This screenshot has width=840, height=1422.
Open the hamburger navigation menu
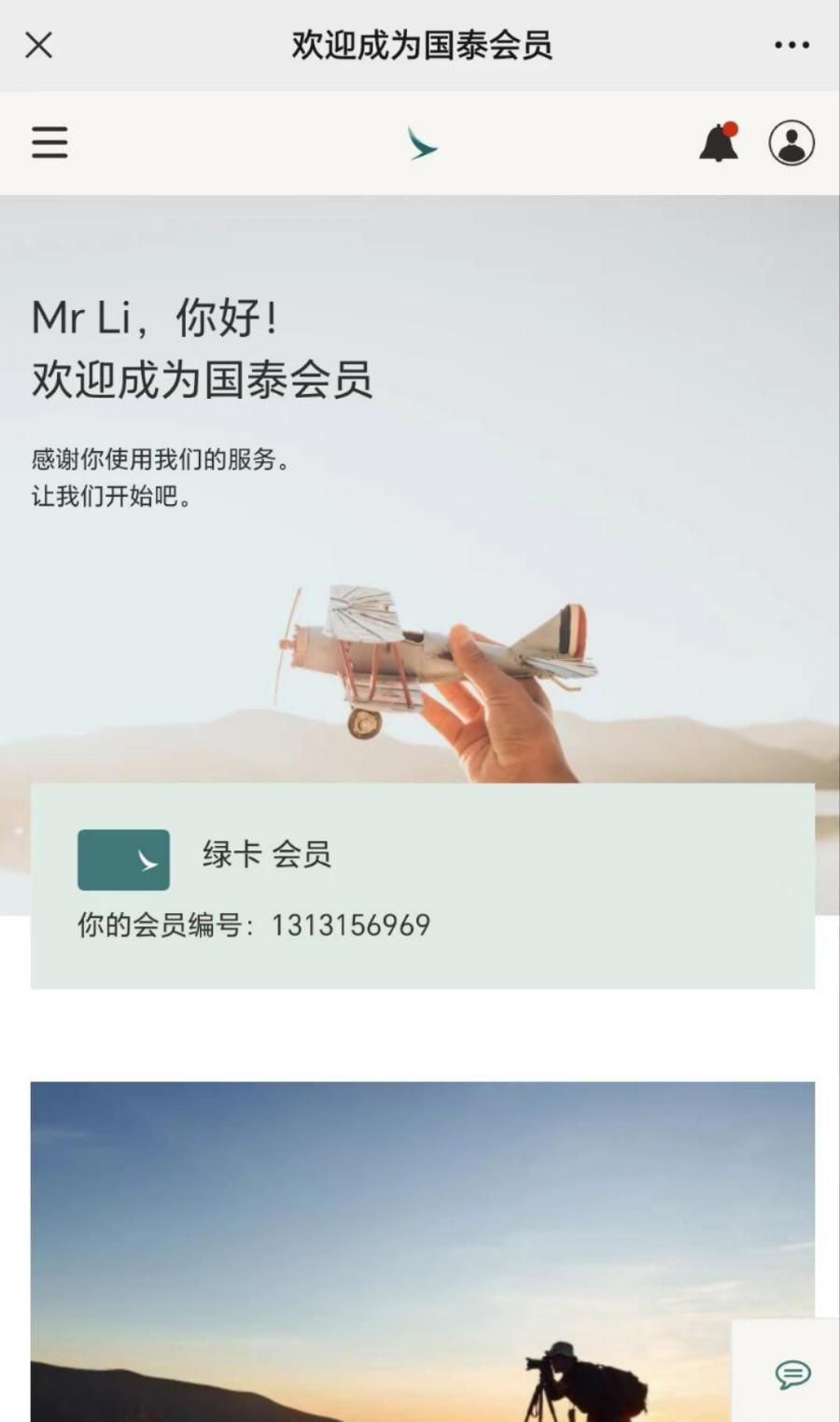point(49,143)
